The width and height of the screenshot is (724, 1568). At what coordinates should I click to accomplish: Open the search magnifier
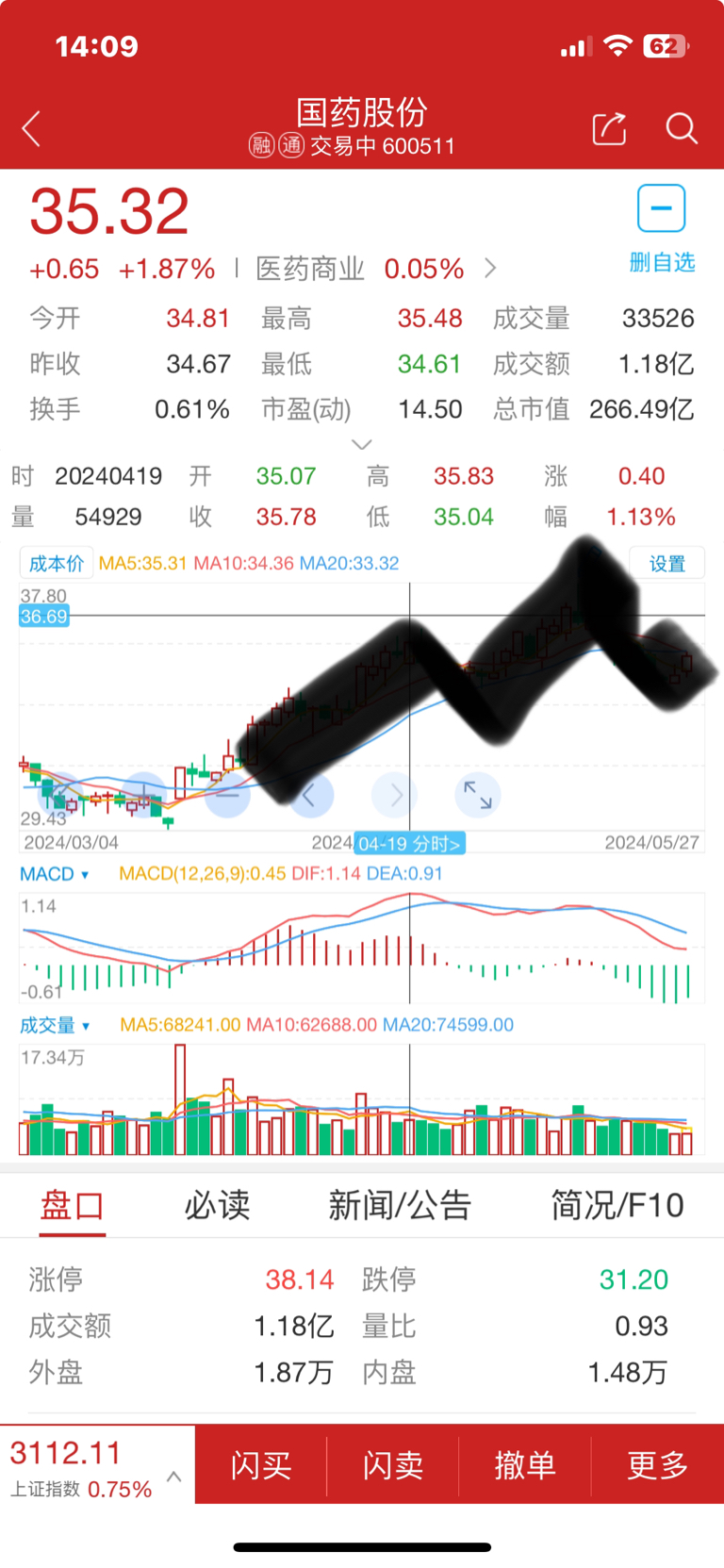(681, 128)
